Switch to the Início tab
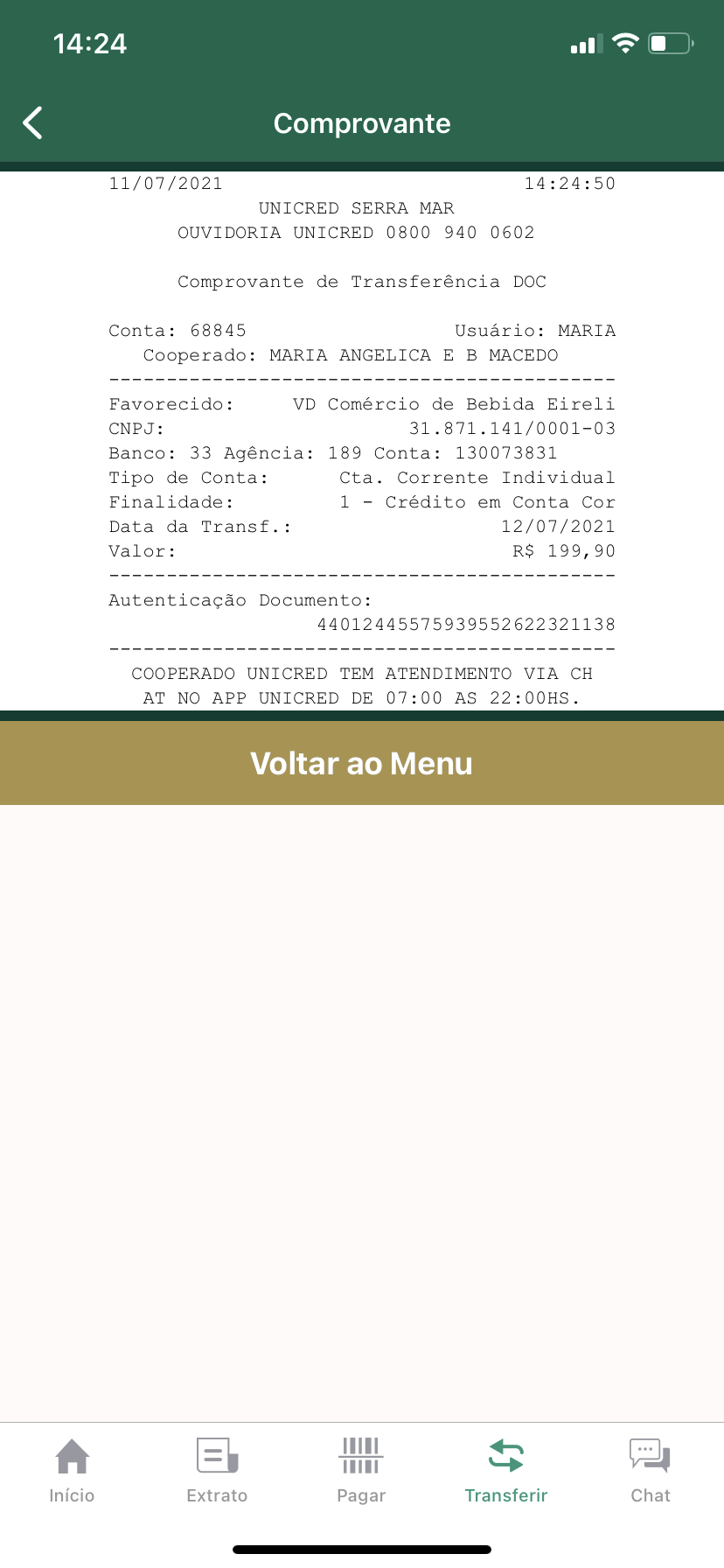Image resolution: width=724 pixels, height=1568 pixels. pos(72,1470)
